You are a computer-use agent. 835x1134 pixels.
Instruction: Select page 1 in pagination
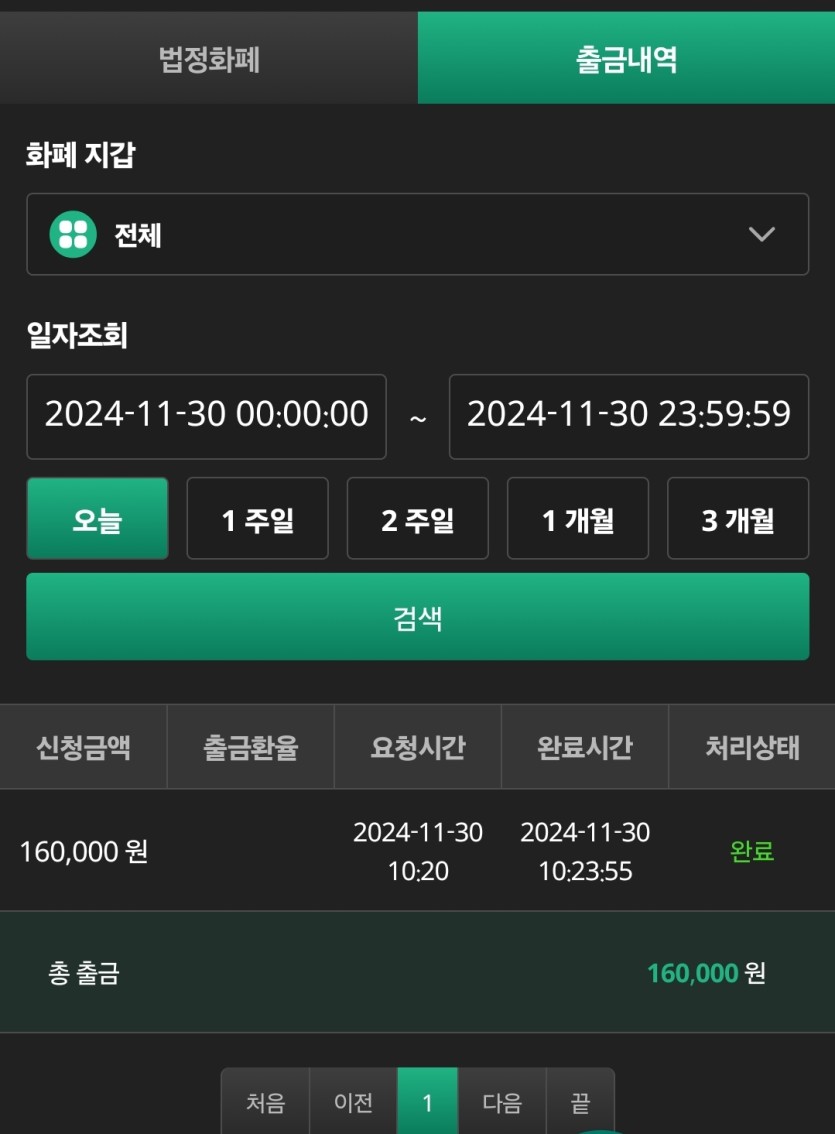(x=427, y=1102)
